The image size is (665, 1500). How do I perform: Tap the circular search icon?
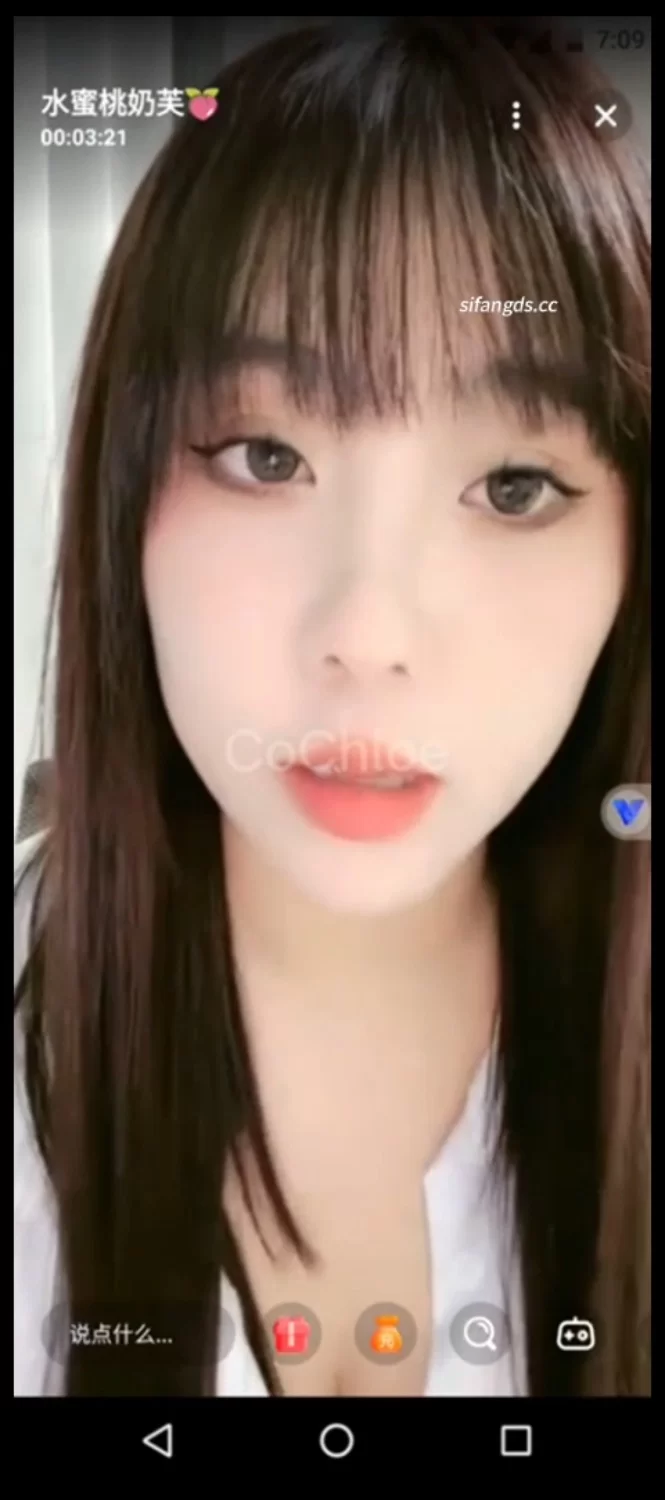click(480, 1334)
